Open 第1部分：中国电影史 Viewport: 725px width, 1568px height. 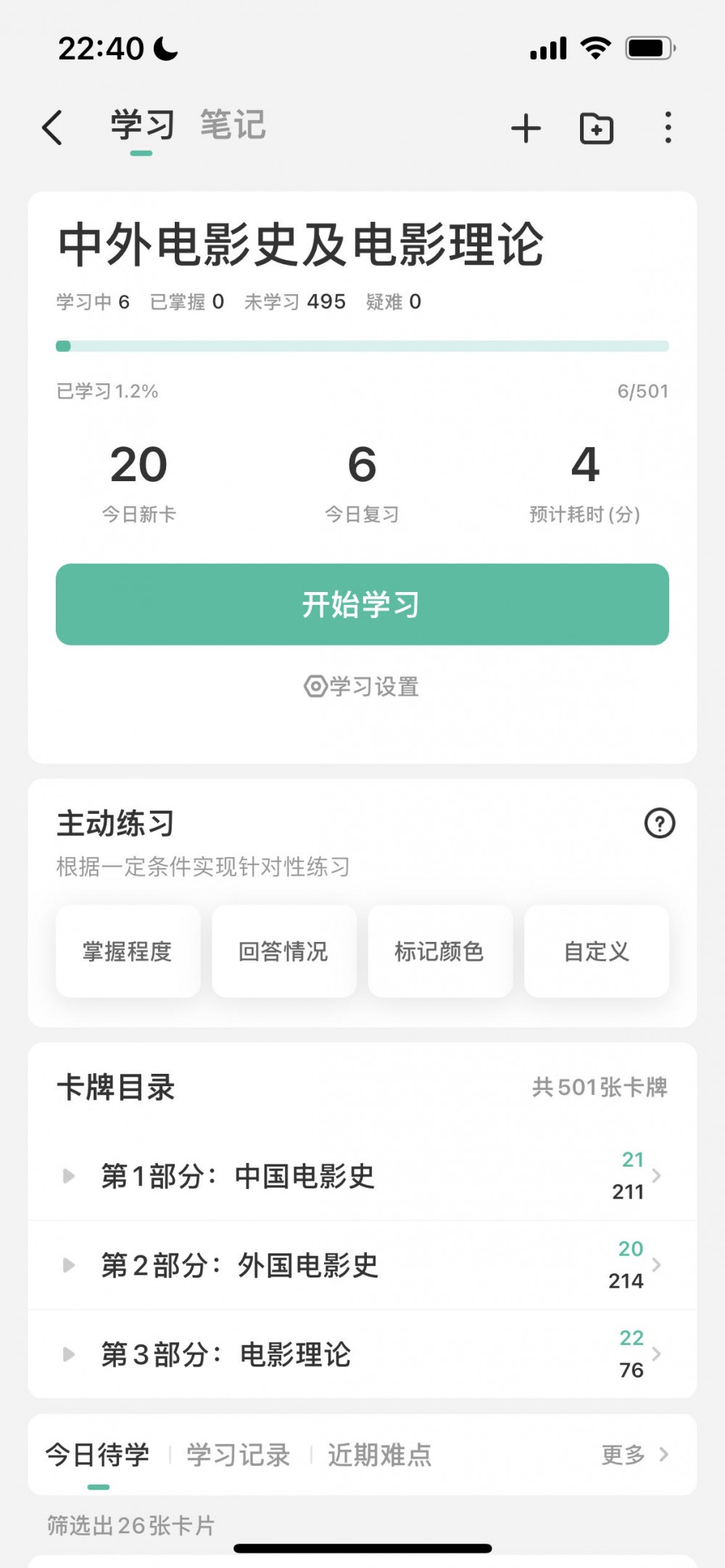(362, 1175)
